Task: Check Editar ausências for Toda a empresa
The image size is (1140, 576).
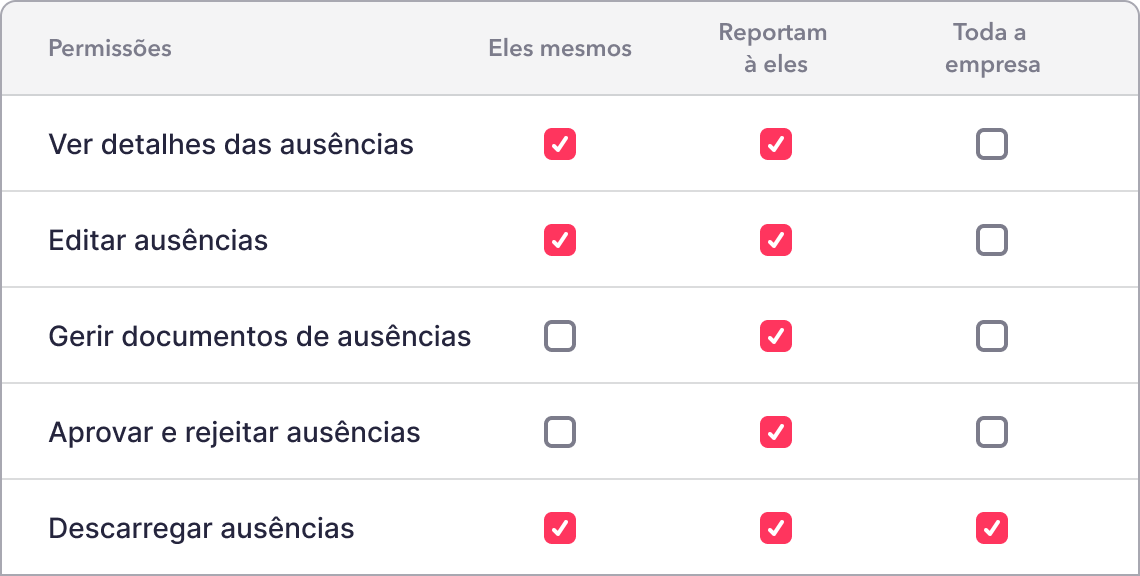Action: (992, 240)
